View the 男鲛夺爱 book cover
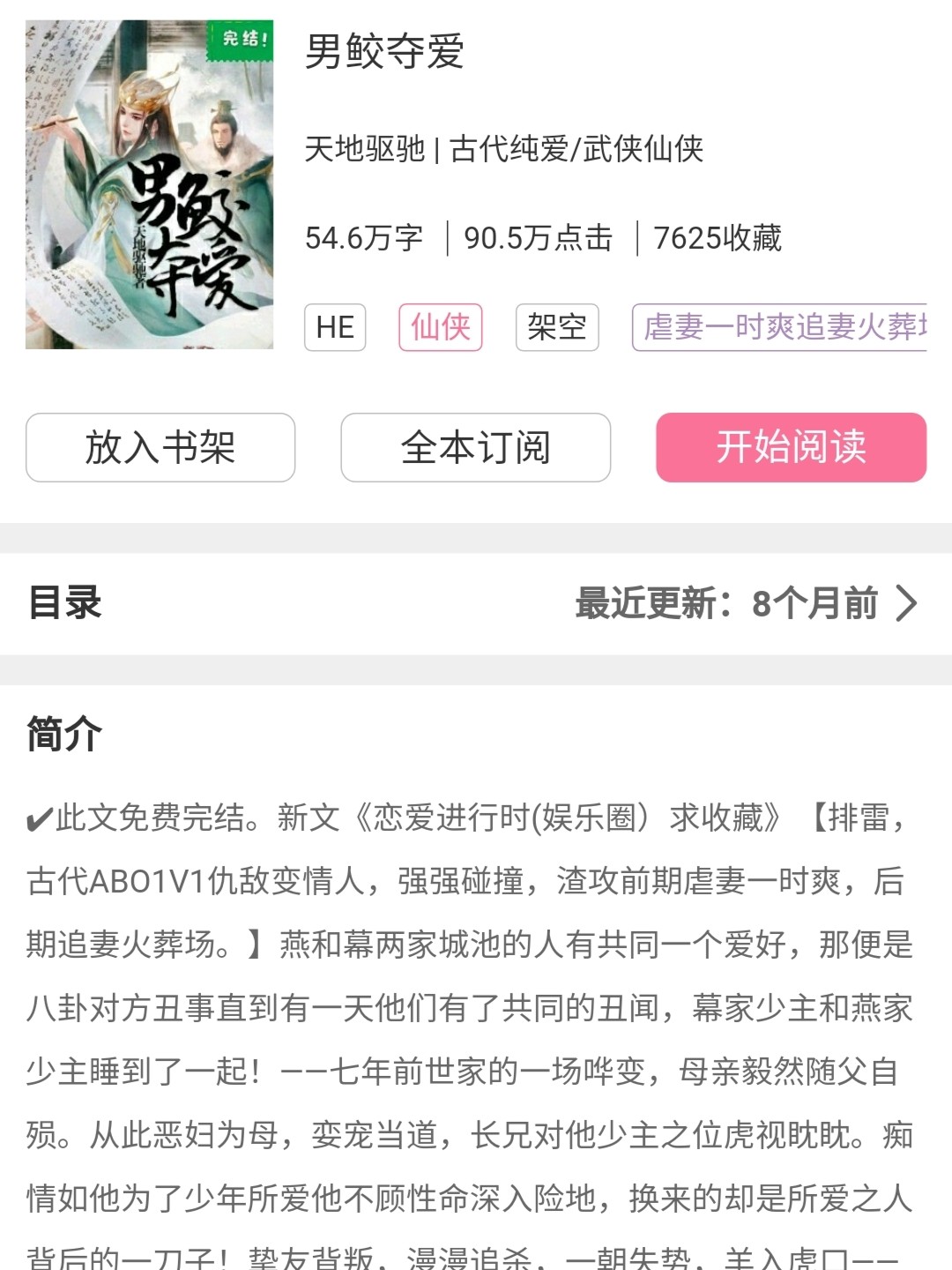Image resolution: width=952 pixels, height=1270 pixels. (x=149, y=184)
